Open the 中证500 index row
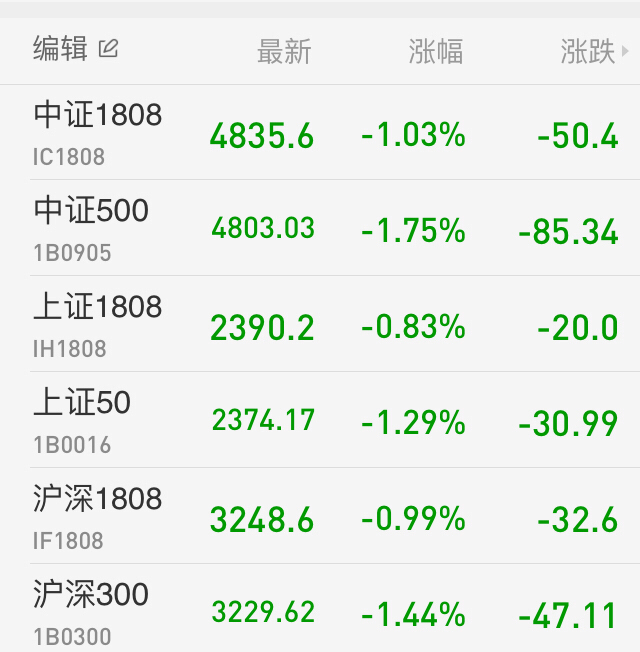The height and width of the screenshot is (652, 640). point(320,228)
